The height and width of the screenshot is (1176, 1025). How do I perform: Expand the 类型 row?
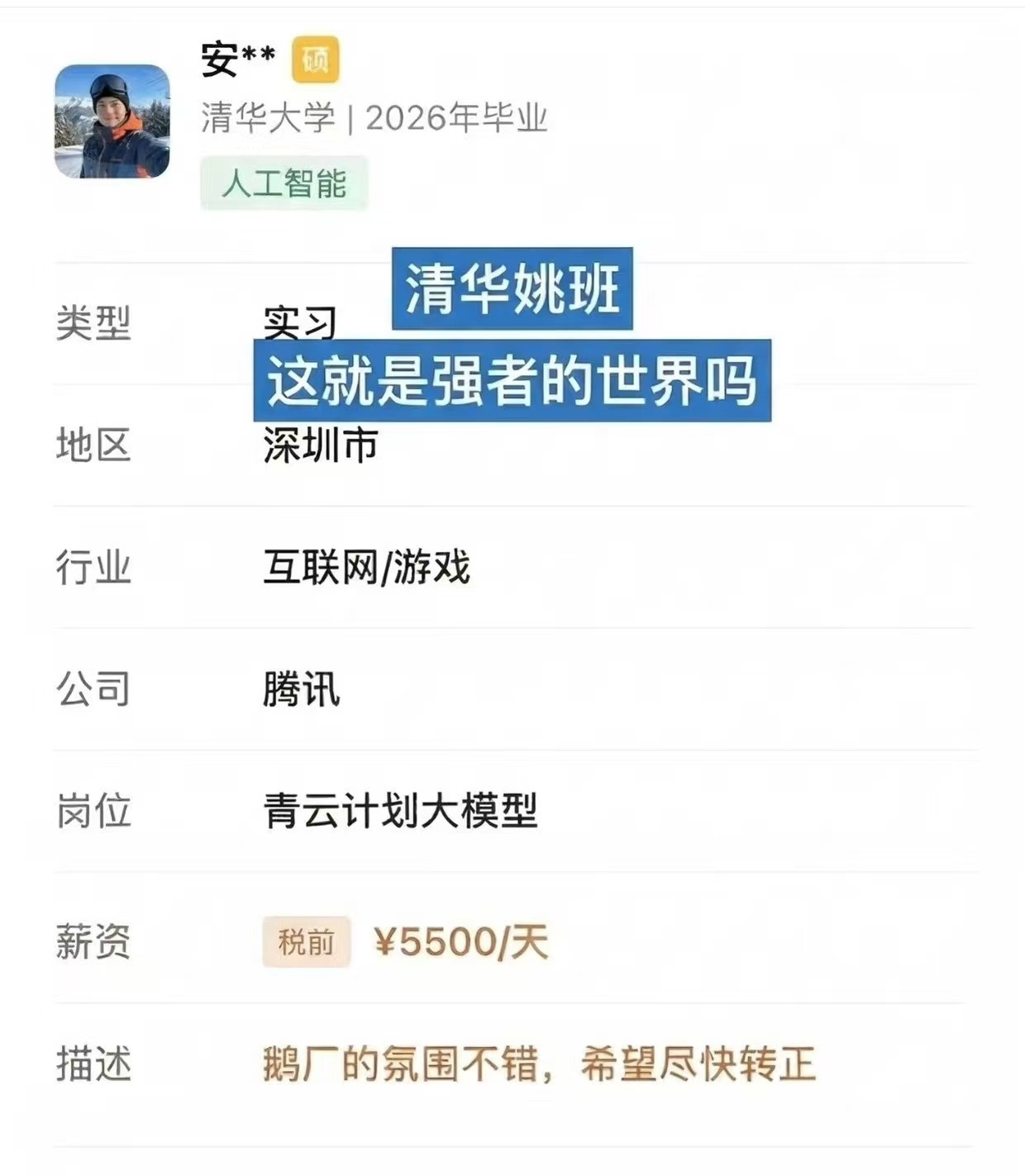pos(93,326)
